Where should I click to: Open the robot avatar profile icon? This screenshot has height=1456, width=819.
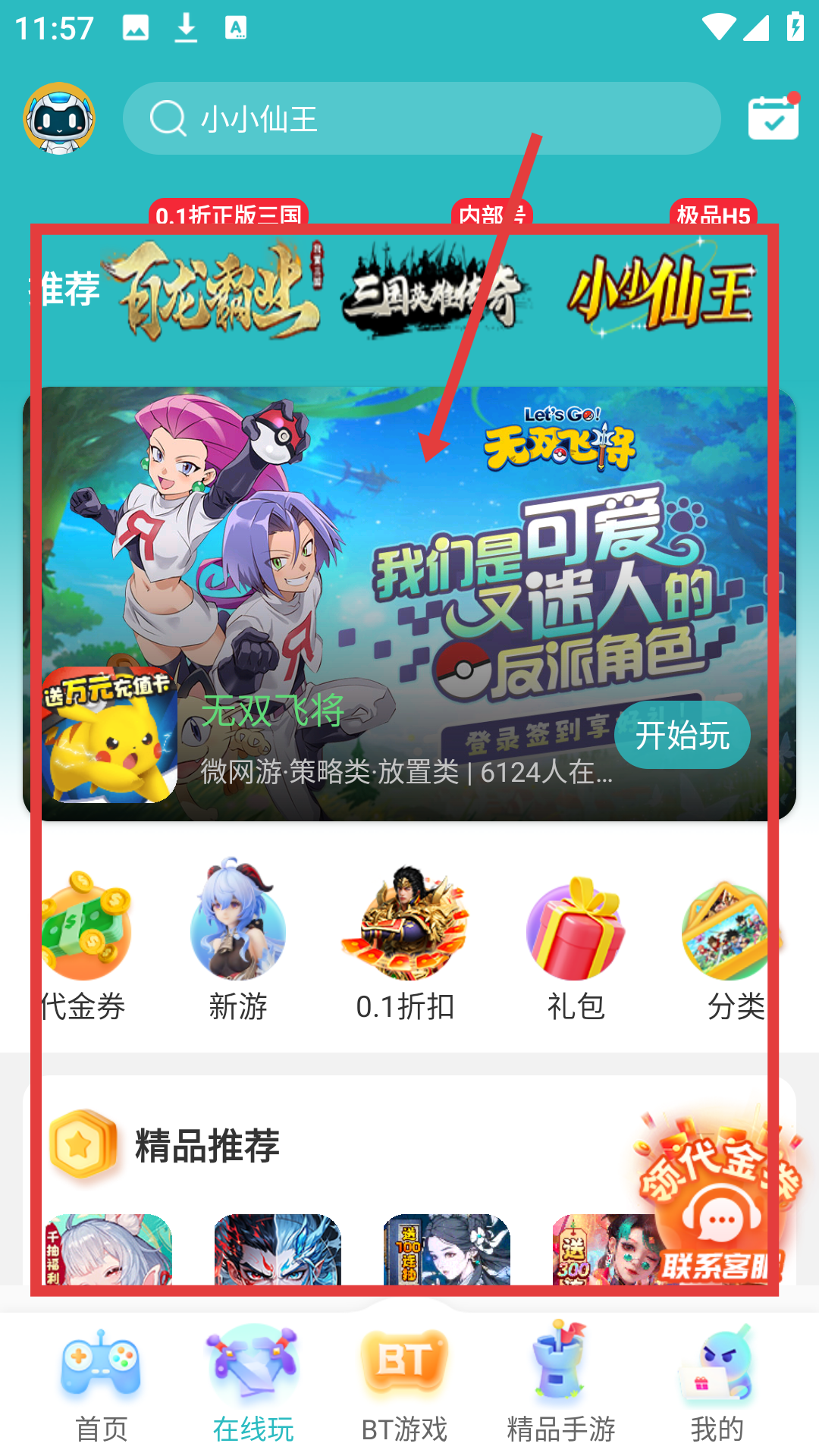click(59, 118)
